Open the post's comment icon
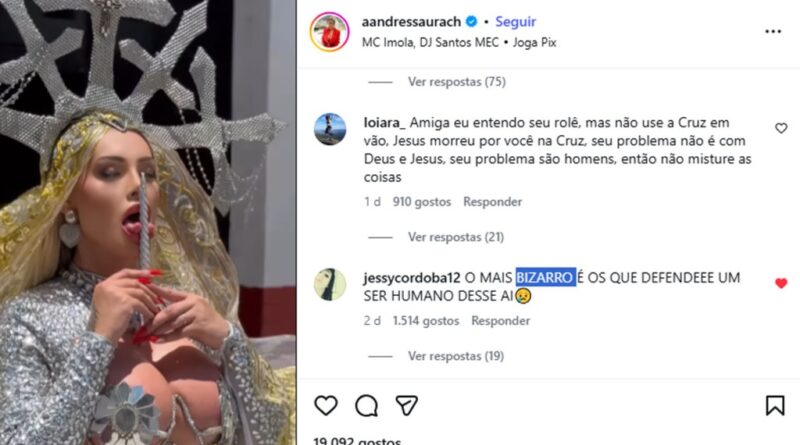Viewport: 800px width, 445px height. (x=367, y=405)
